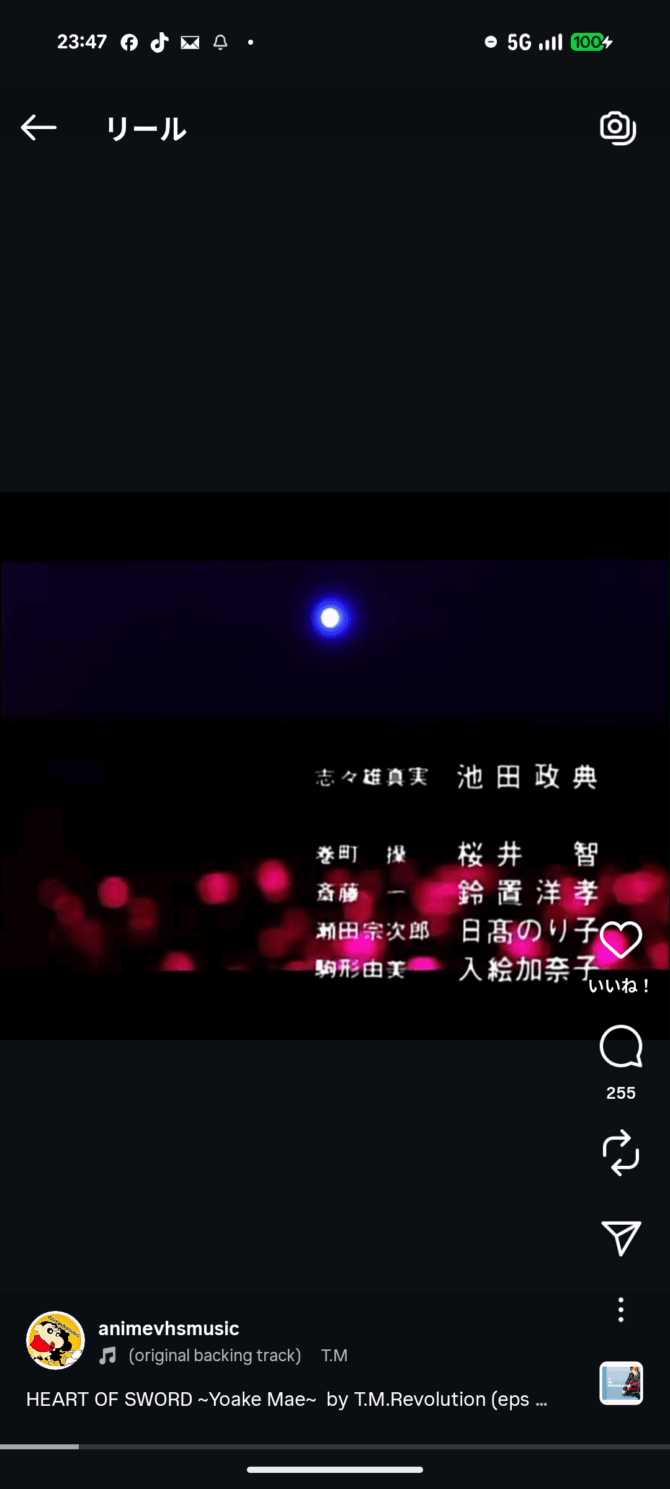Open animevhsmusic profile picture
Viewport: 670px width, 1489px height.
(55, 1340)
